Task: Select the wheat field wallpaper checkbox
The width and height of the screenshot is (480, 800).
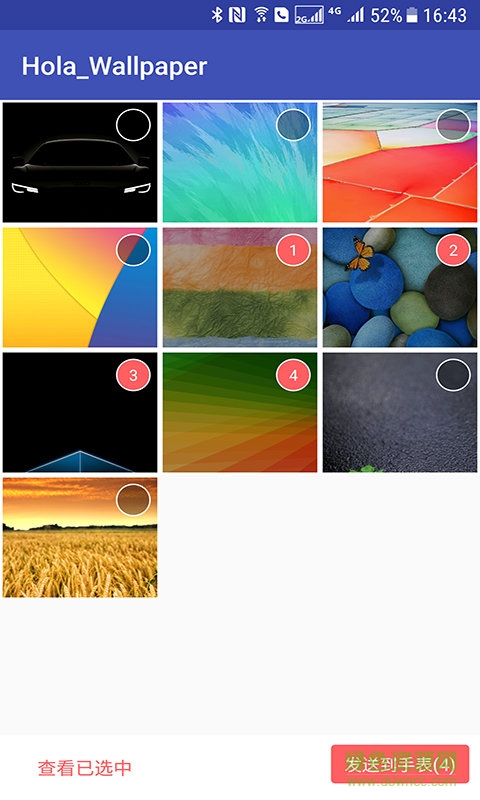Action: (133, 500)
